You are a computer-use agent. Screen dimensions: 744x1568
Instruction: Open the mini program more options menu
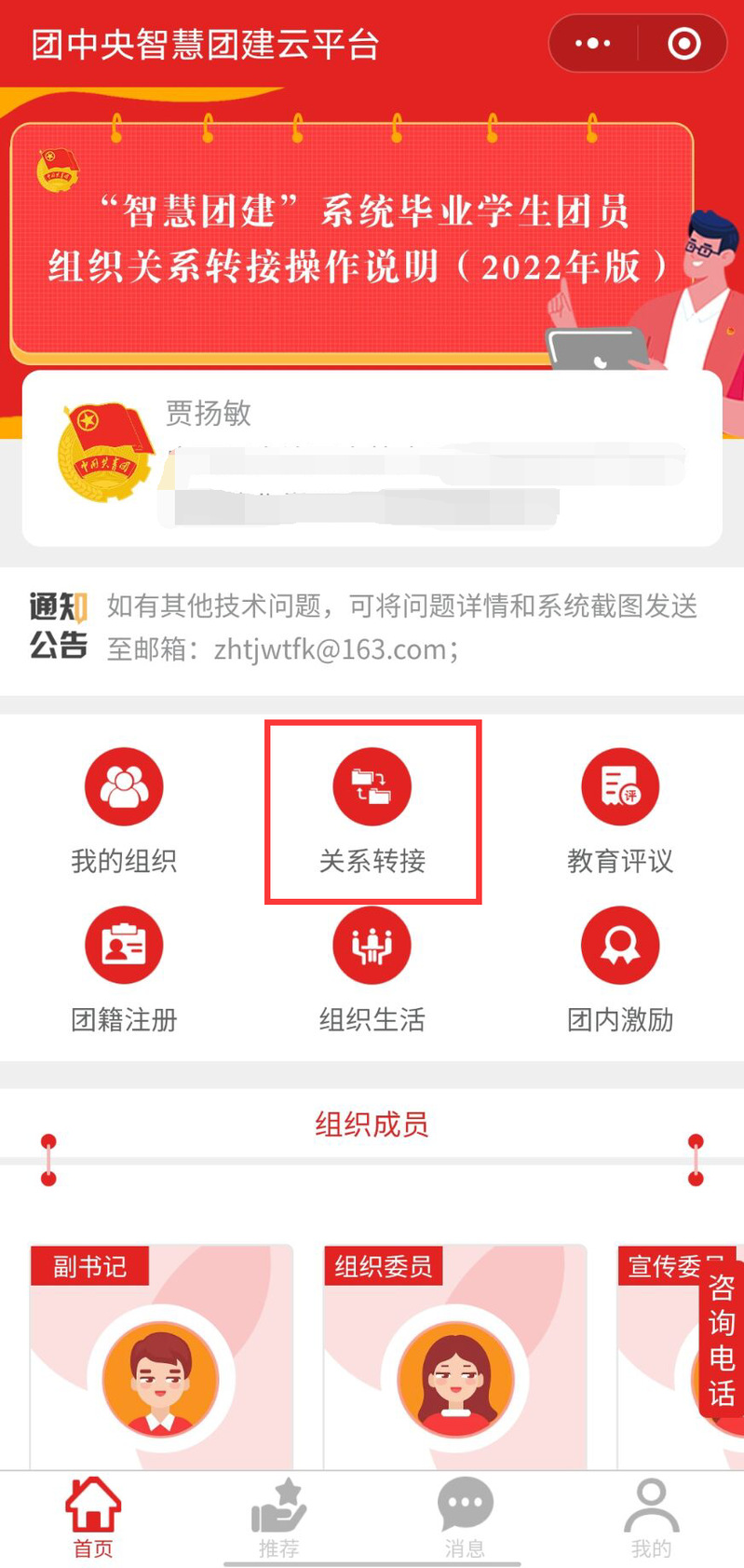tap(593, 44)
